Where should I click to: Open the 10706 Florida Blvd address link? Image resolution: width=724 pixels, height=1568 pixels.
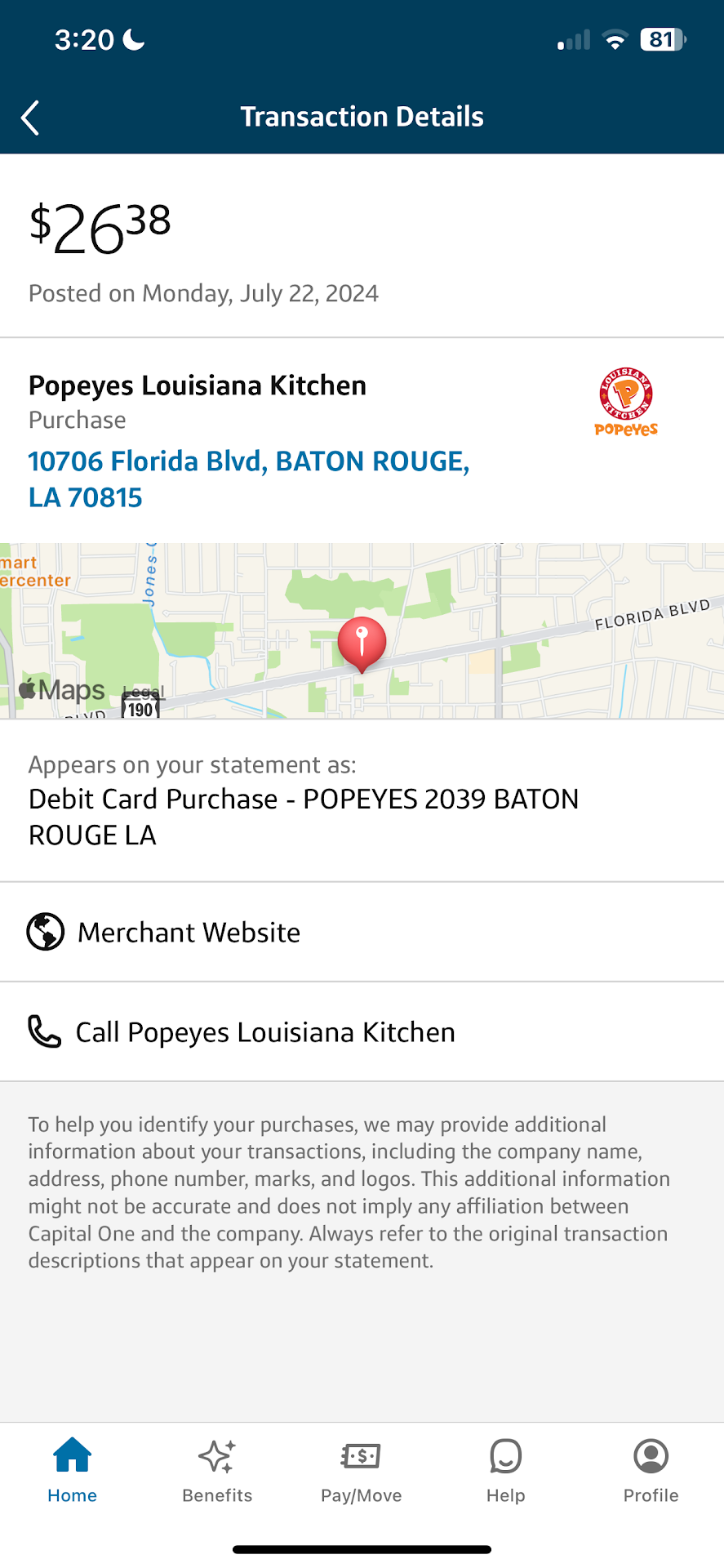pyautogui.click(x=248, y=479)
